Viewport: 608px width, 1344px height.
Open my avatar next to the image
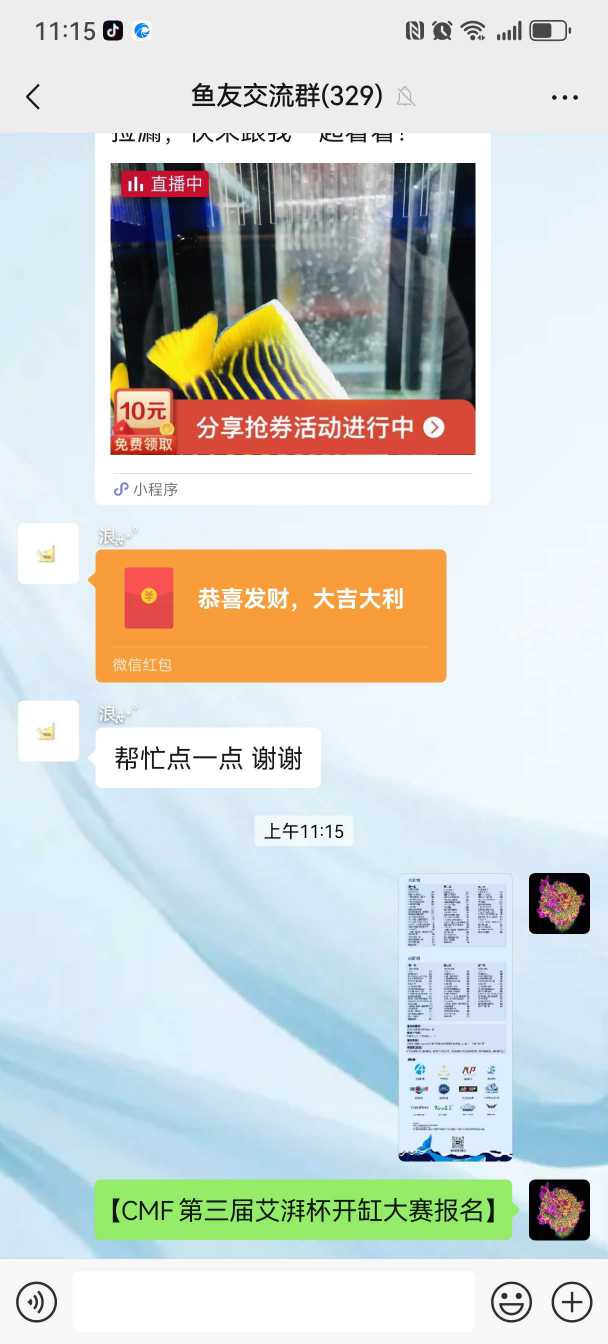pyautogui.click(x=559, y=903)
